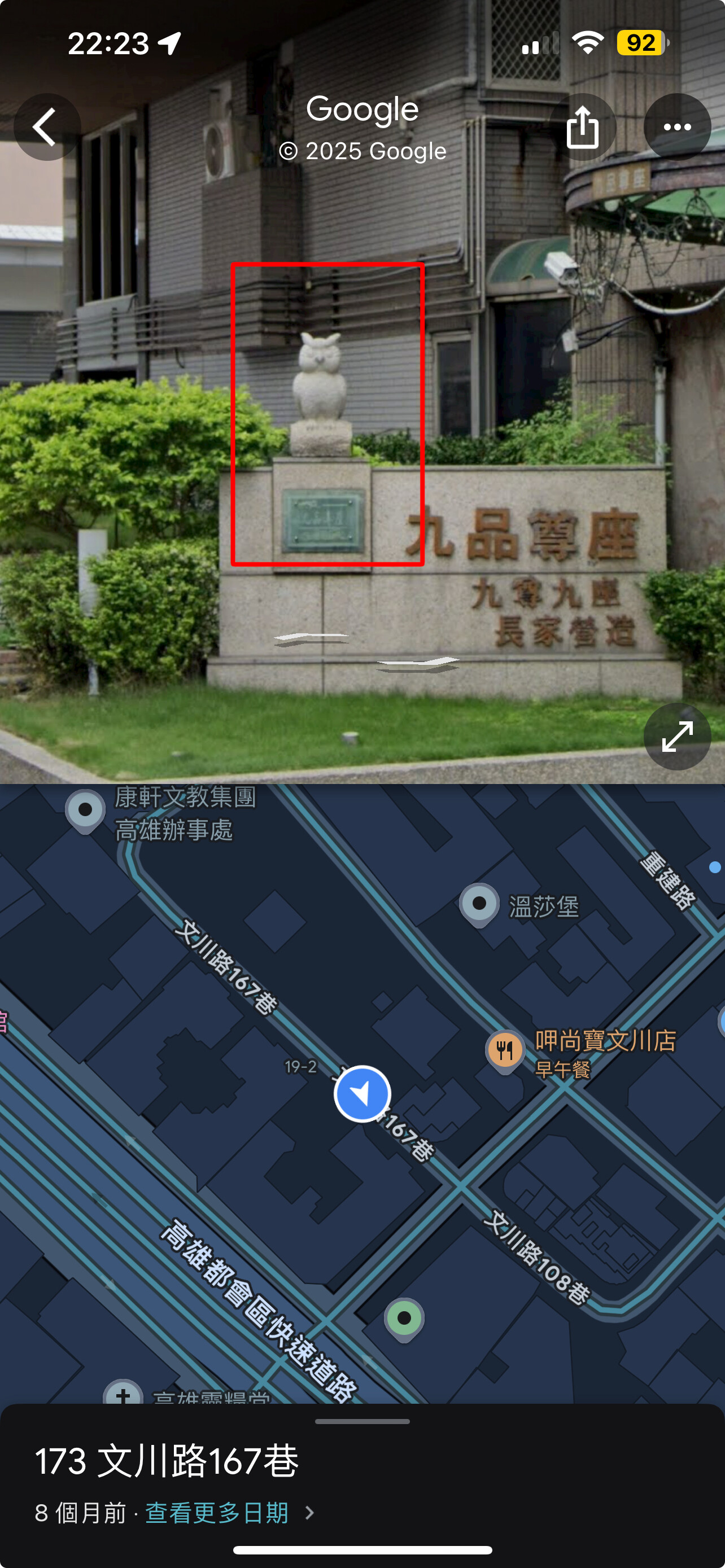Tap 查看更多日期 to see more dates

pyautogui.click(x=216, y=1512)
